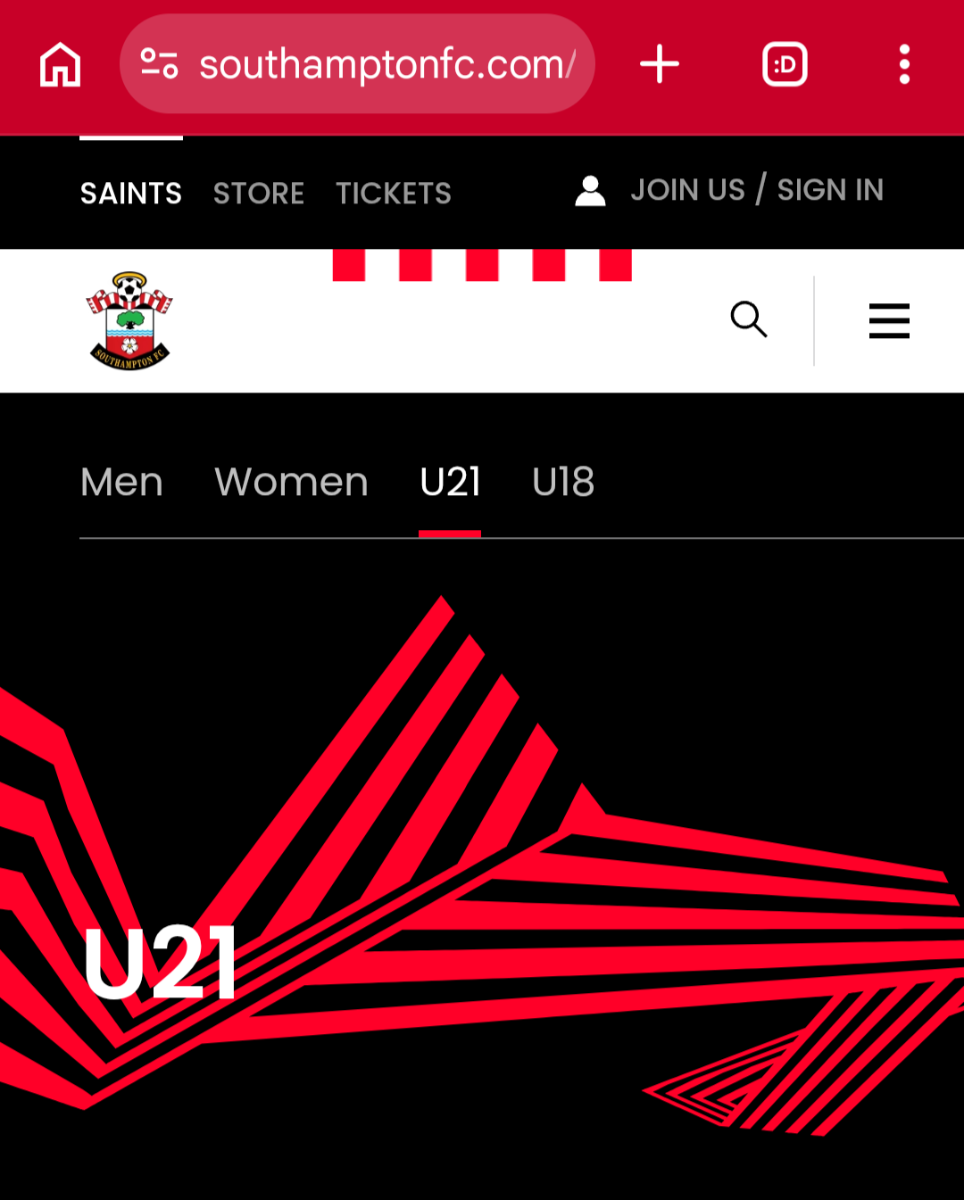The width and height of the screenshot is (964, 1200).
Task: Open the browser overflow menu
Action: 904,66
